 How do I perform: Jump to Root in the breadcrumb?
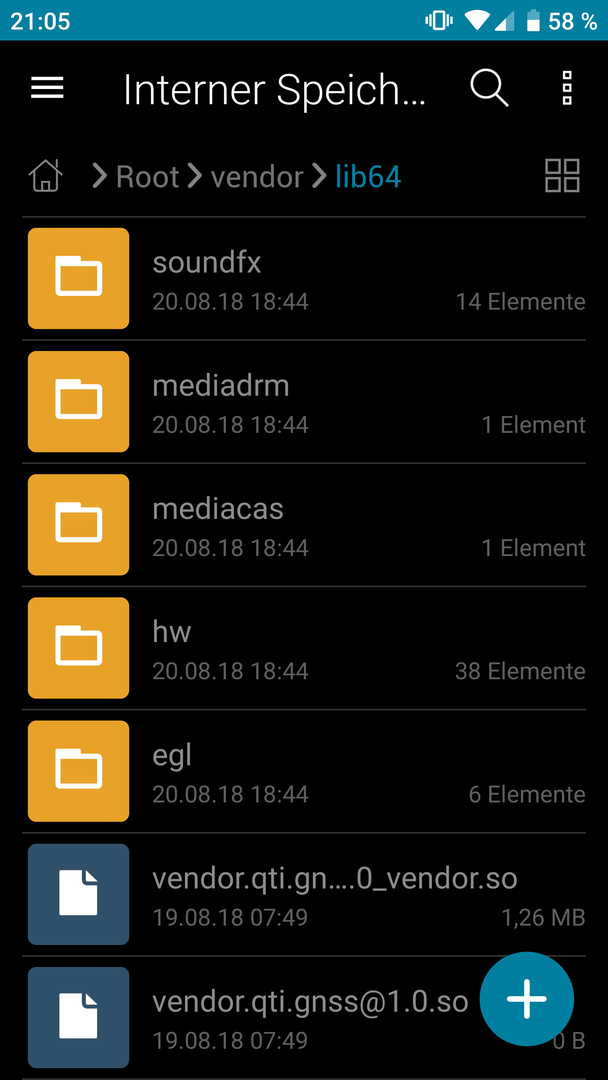[147, 177]
